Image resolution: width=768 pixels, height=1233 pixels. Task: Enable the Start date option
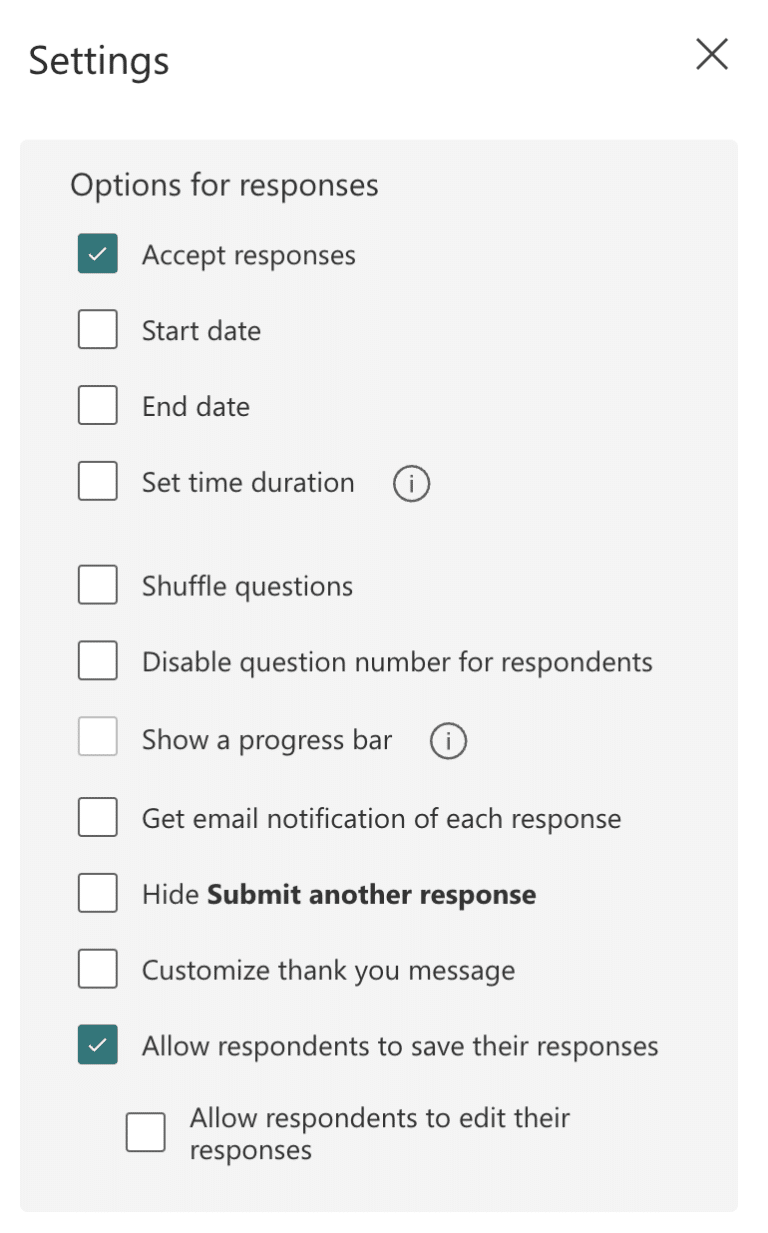(97, 329)
